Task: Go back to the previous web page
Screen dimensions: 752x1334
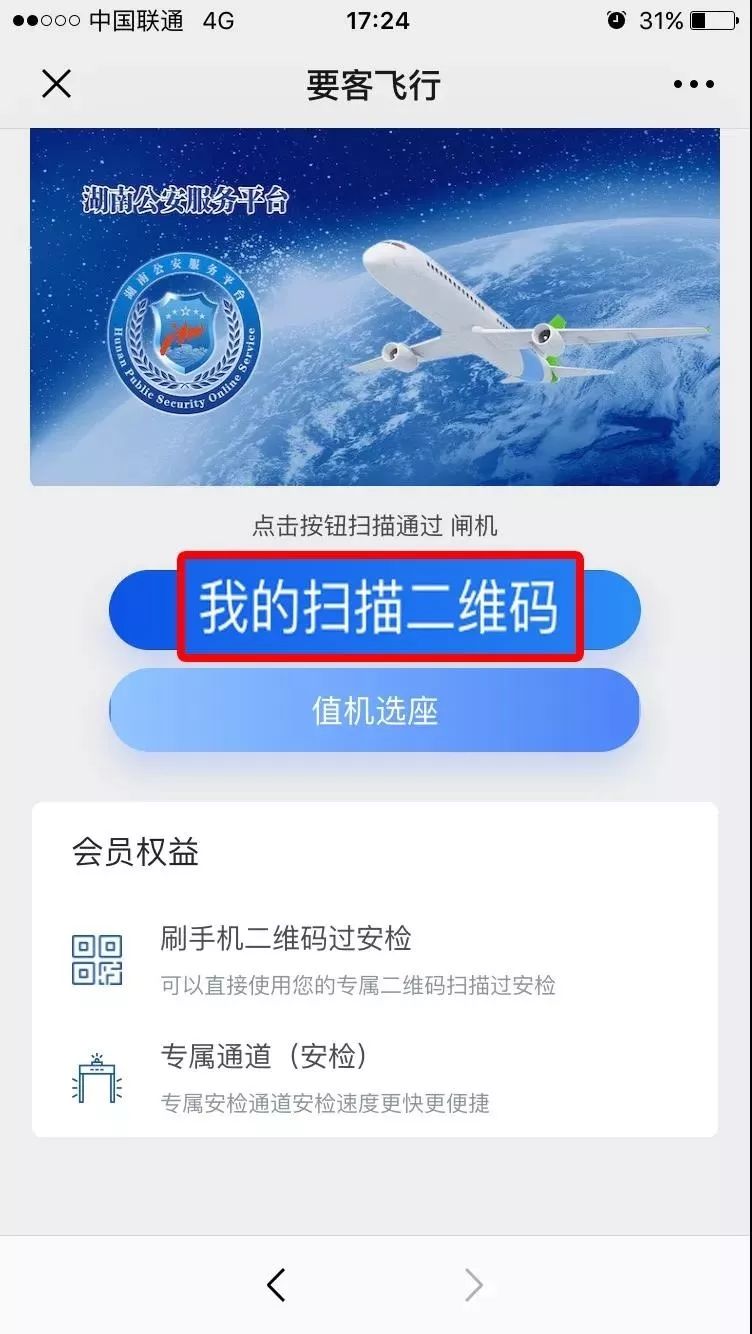Action: 277,1285
